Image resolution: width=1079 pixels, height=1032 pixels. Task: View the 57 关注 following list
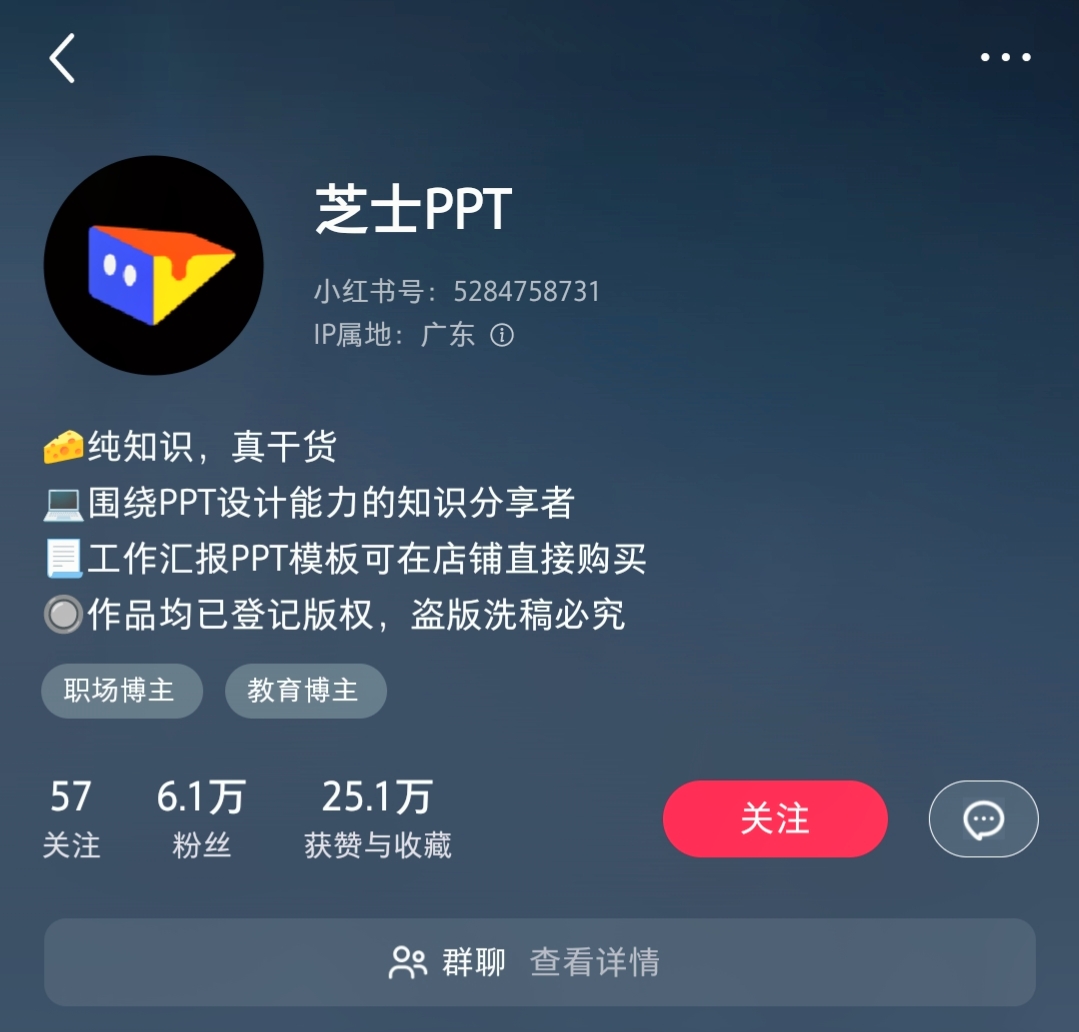coord(71,819)
